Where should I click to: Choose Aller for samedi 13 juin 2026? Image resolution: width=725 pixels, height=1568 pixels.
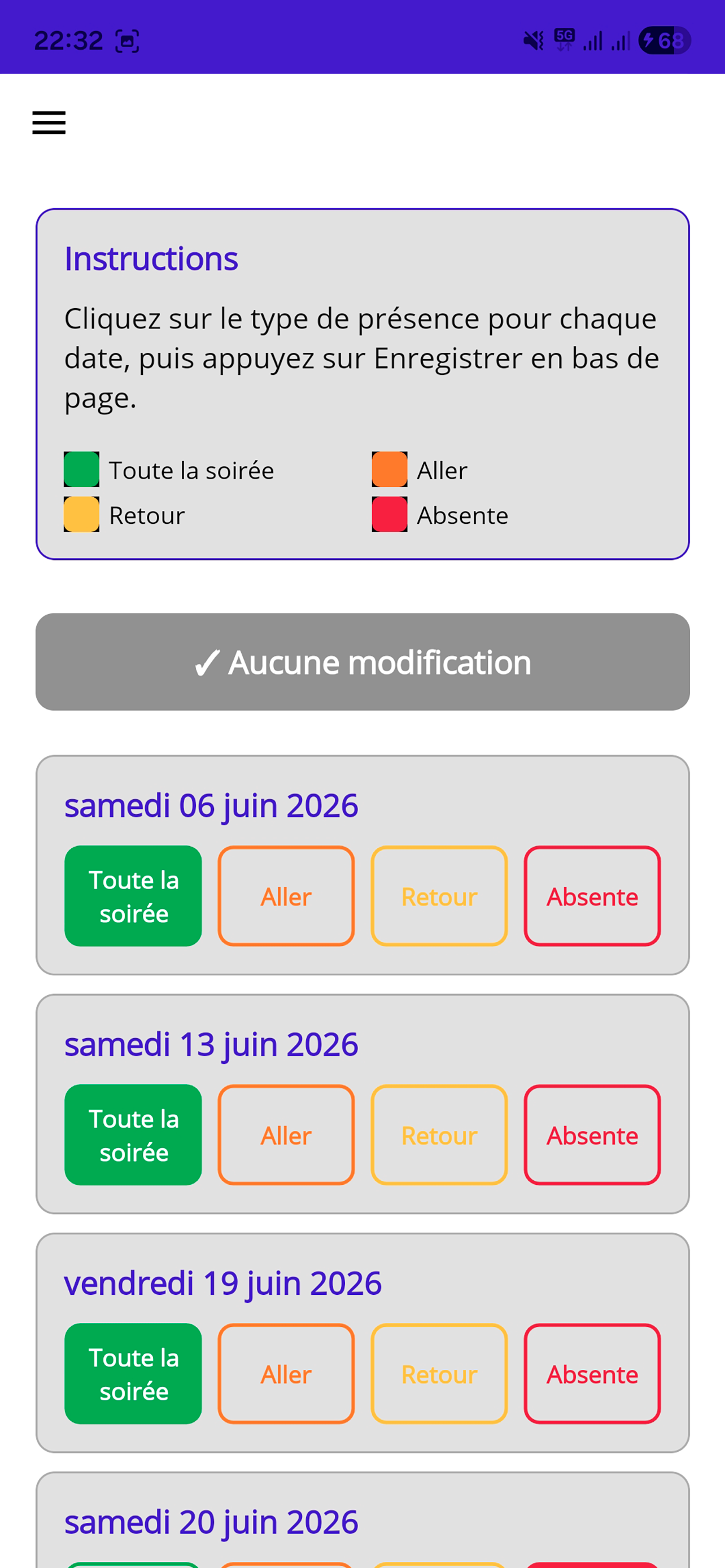point(286,1135)
